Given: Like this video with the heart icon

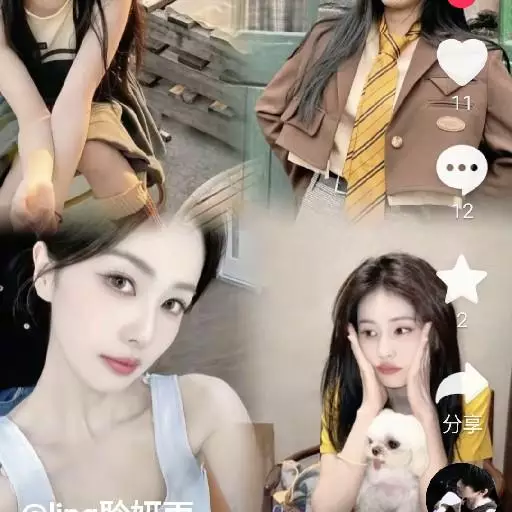Looking at the screenshot, I should click(462, 62).
